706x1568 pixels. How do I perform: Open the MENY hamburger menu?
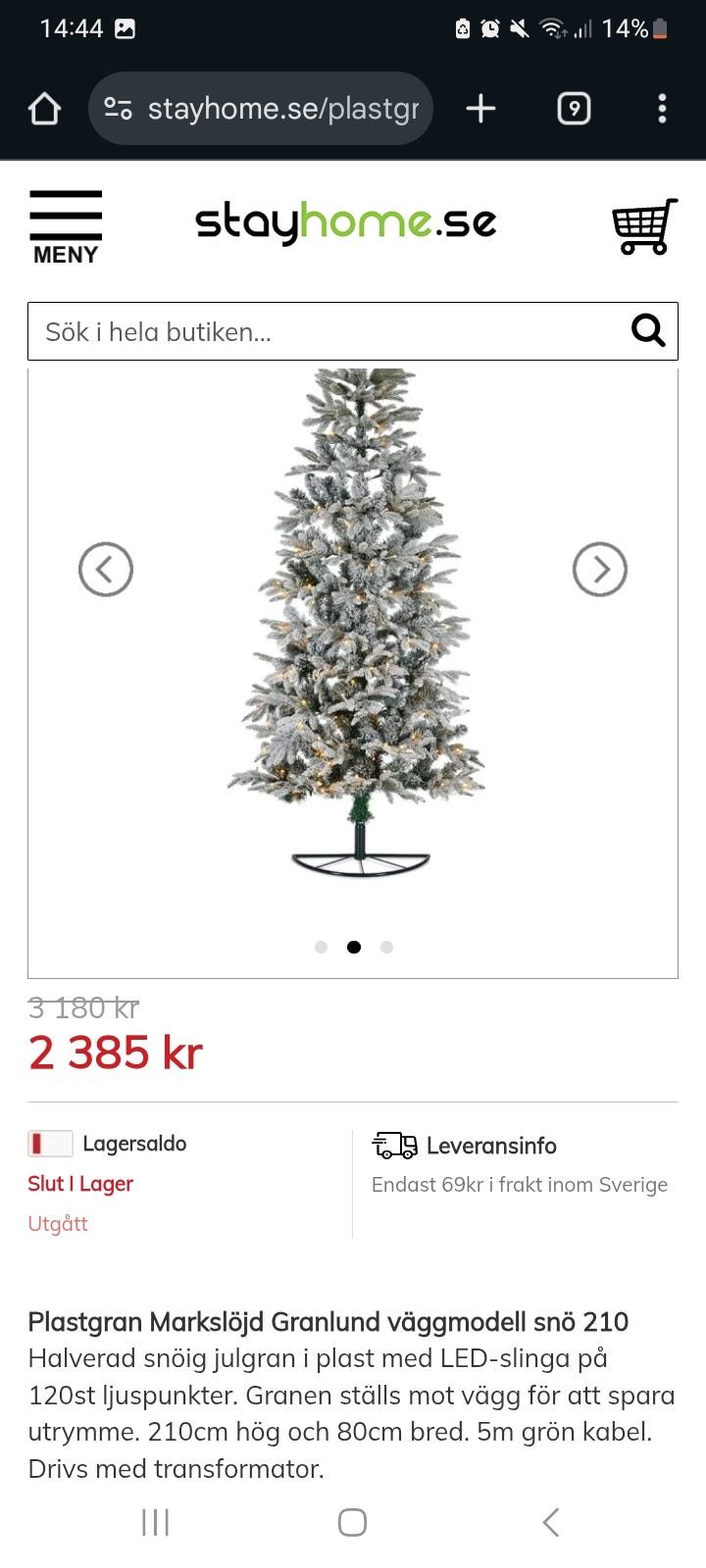(66, 227)
